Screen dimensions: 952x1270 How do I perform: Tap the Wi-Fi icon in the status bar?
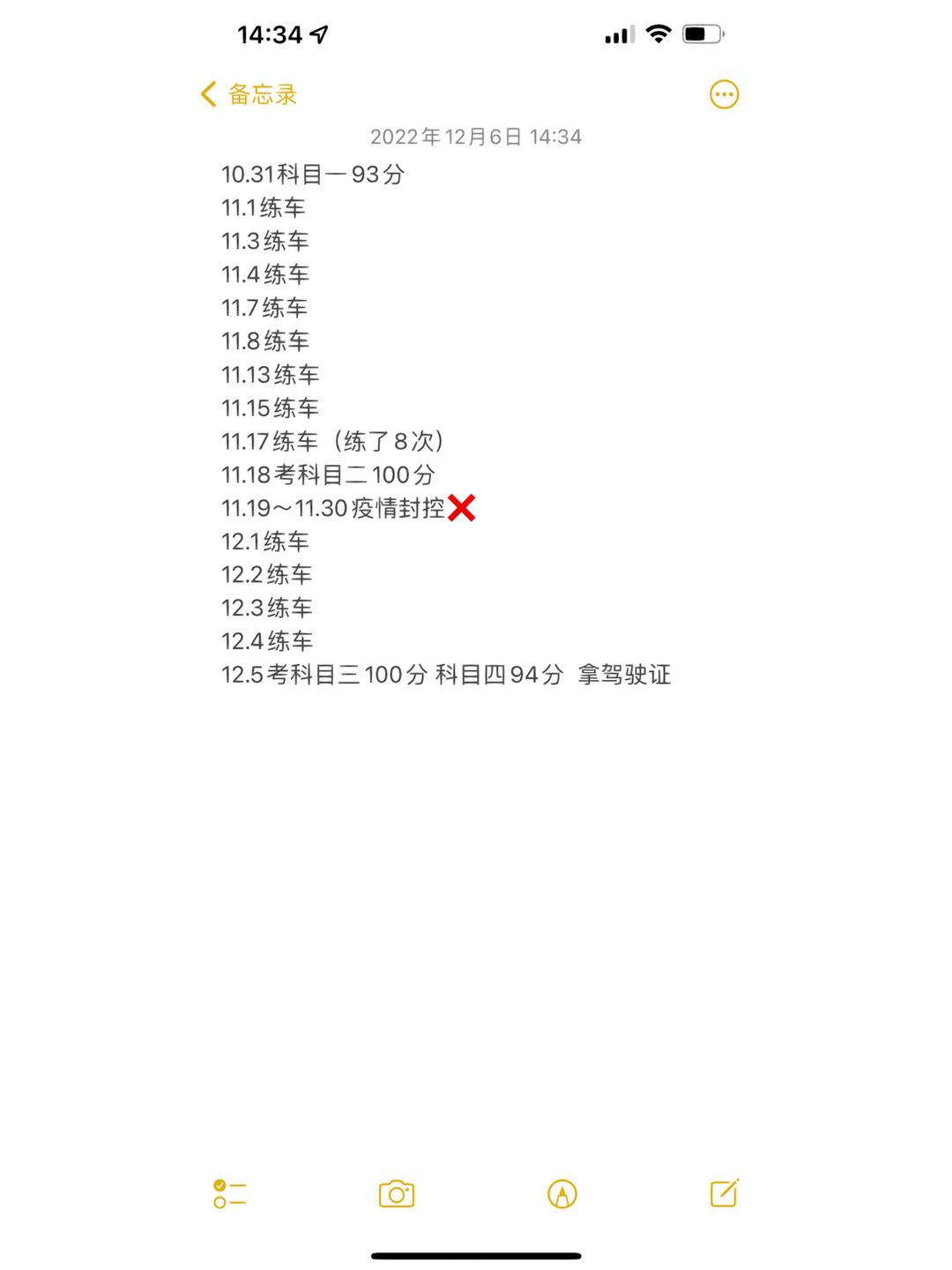pos(657,33)
